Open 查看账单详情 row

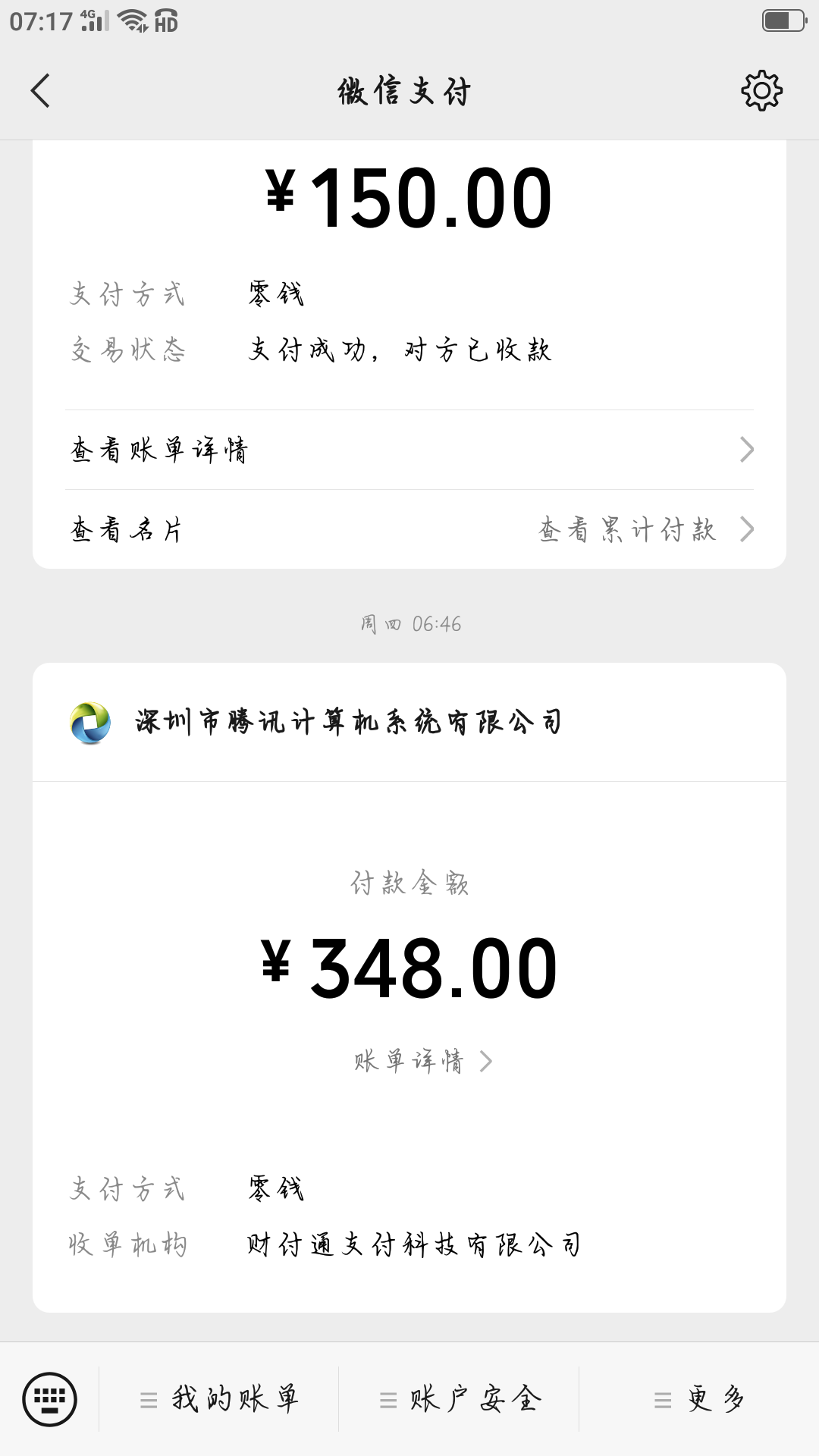[409, 450]
